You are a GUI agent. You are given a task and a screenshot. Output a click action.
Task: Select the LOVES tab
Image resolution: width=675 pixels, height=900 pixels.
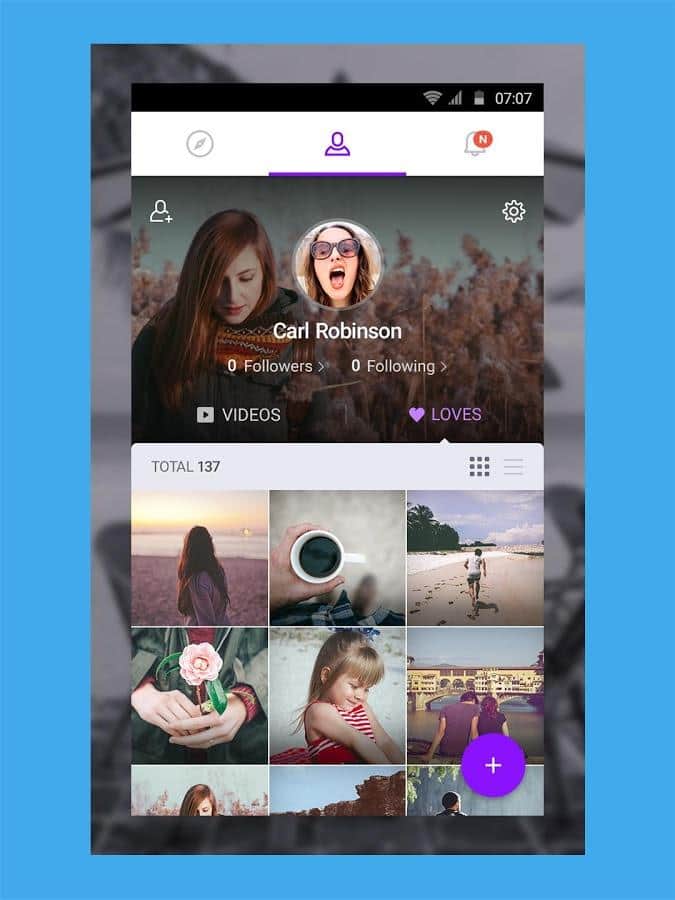pyautogui.click(x=445, y=414)
